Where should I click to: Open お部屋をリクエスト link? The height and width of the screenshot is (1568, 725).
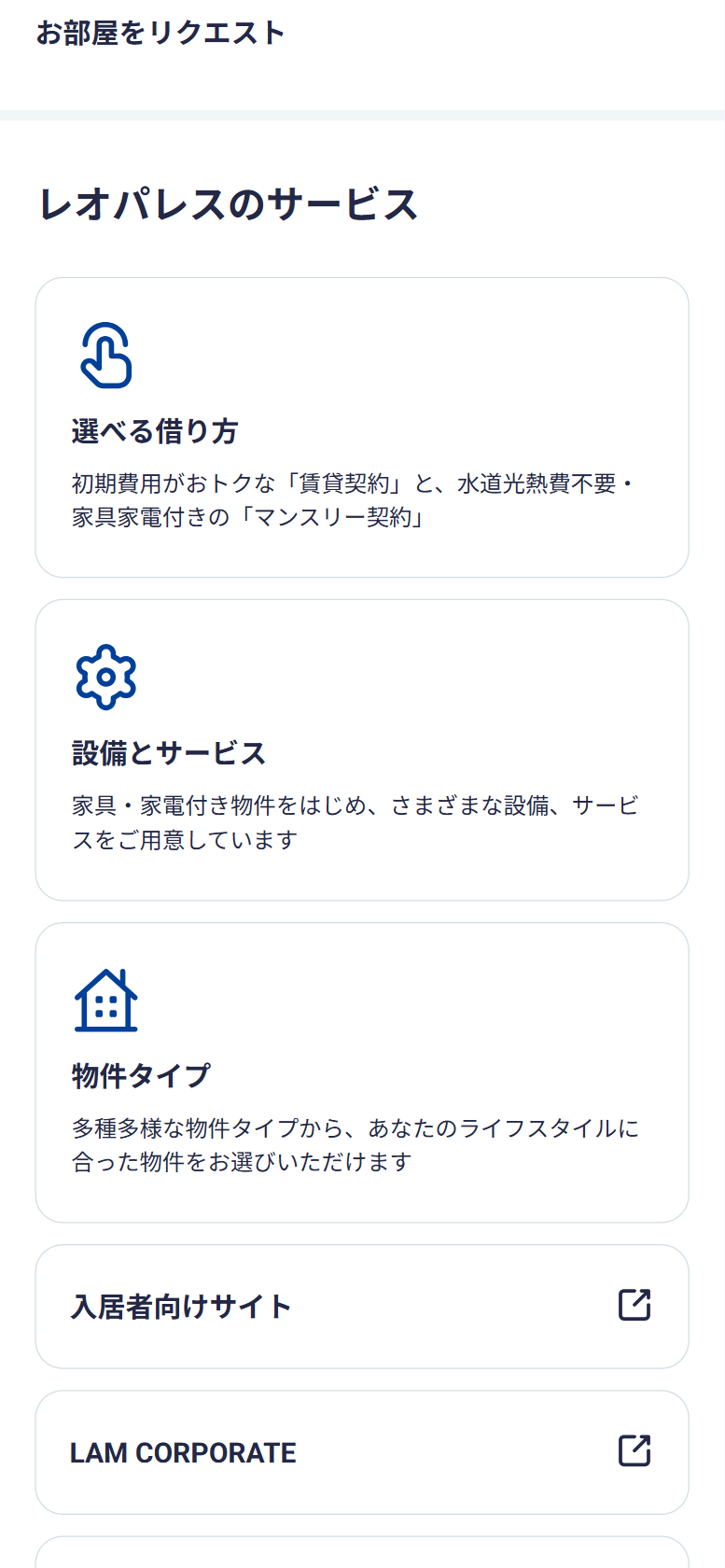160,33
